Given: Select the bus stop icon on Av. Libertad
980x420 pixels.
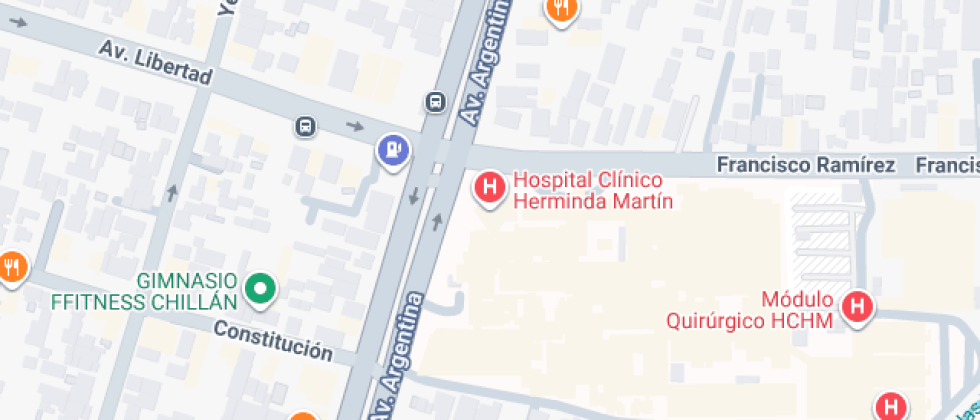Looking at the screenshot, I should point(304,126).
